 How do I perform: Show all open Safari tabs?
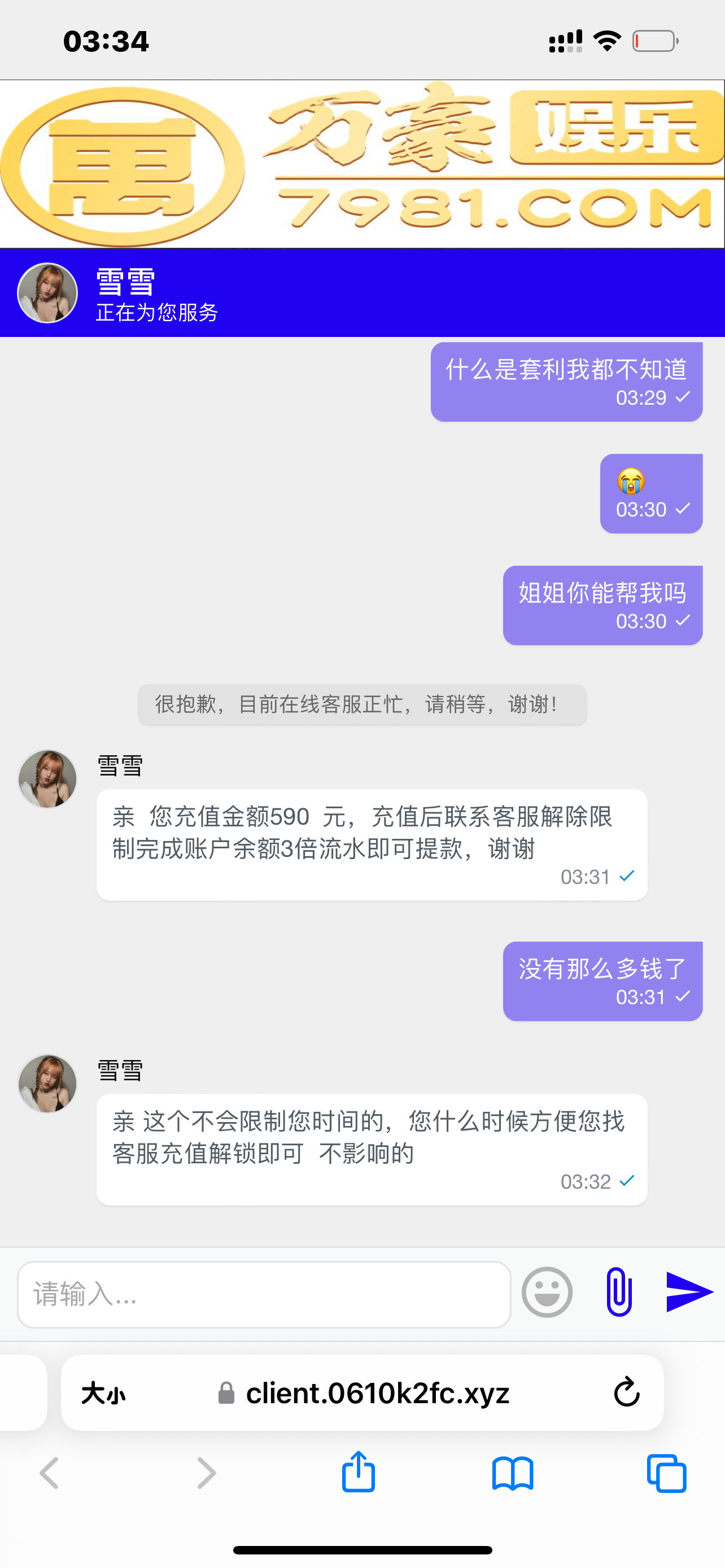point(667,1473)
